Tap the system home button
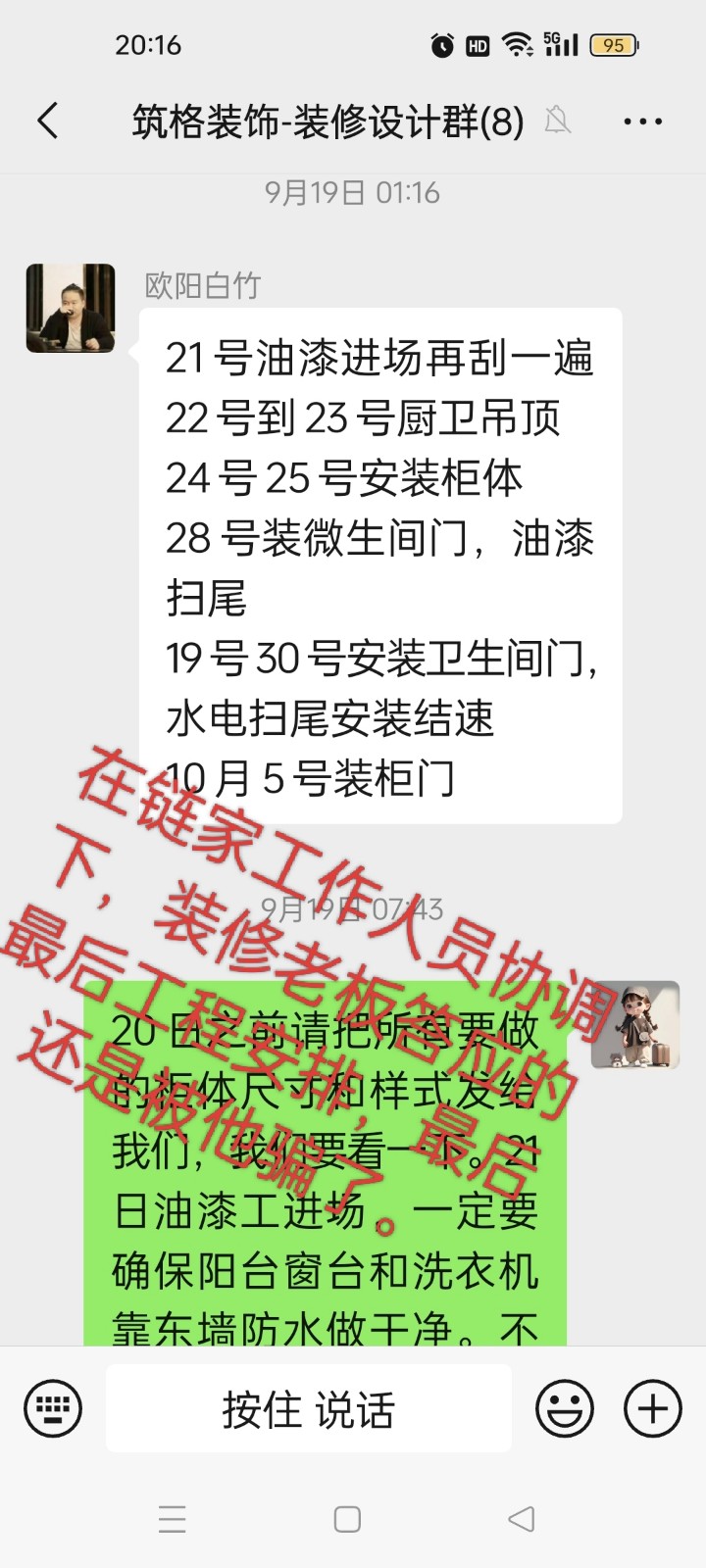This screenshot has width=706, height=1568. [x=347, y=1519]
